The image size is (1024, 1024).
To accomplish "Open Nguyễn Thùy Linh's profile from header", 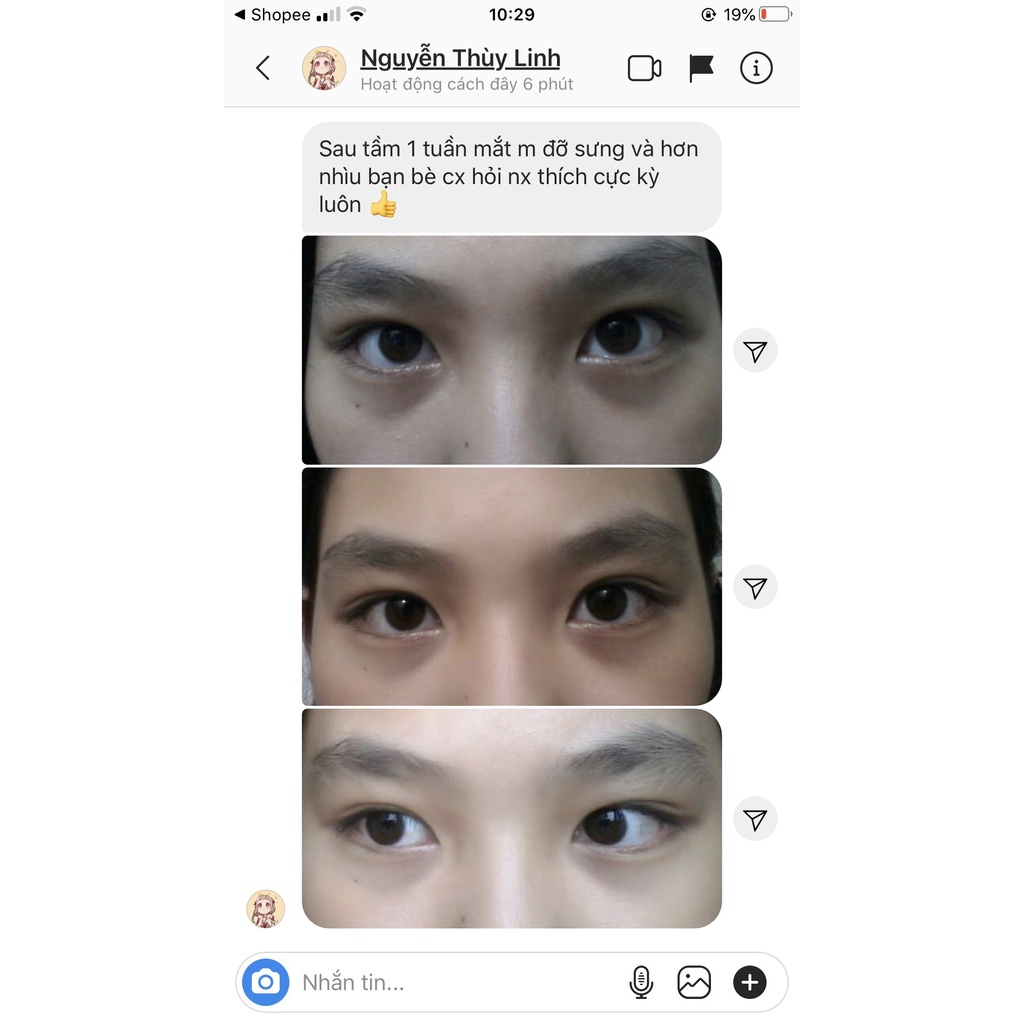I will point(459,58).
